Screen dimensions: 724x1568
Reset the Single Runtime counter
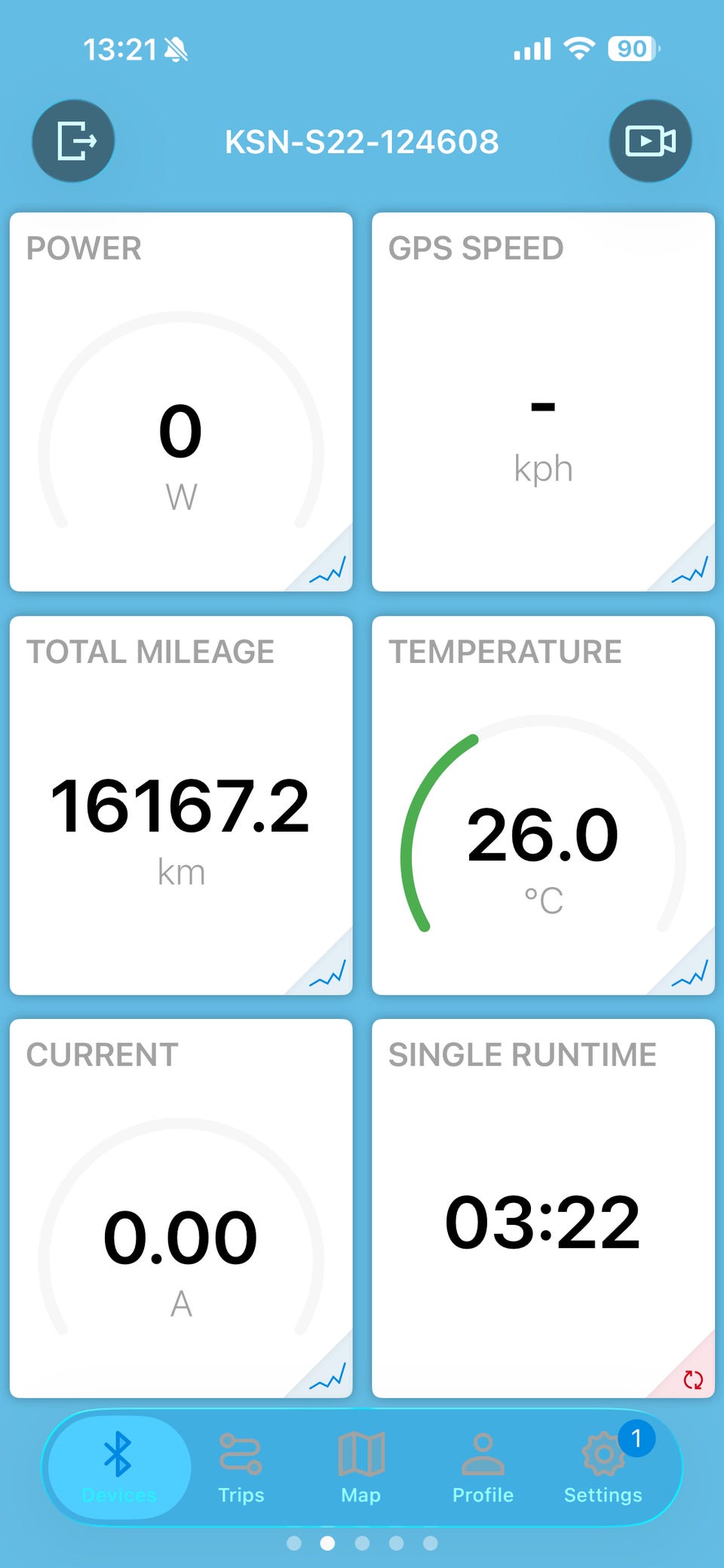click(x=693, y=1380)
